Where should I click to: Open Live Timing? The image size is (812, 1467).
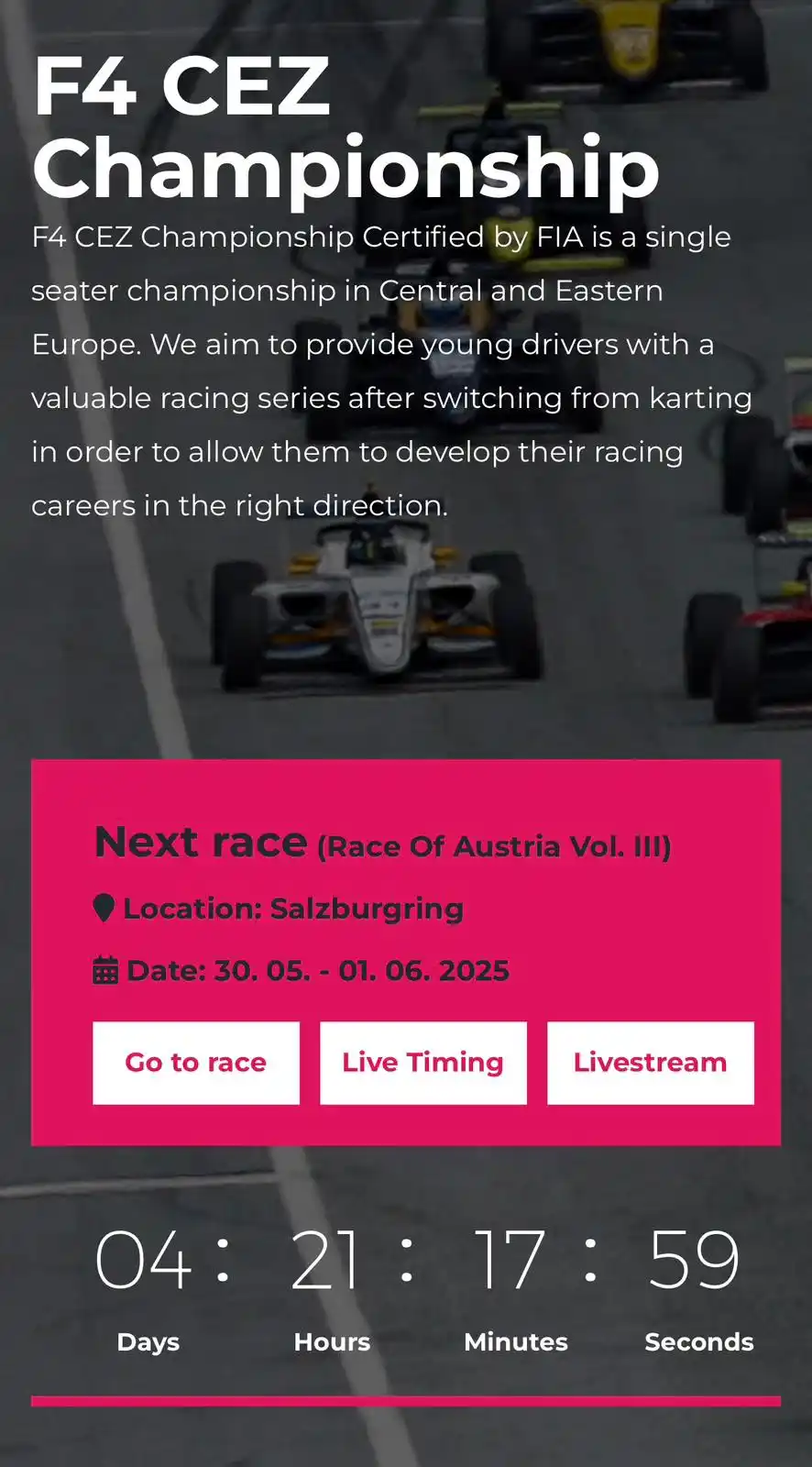(422, 1063)
